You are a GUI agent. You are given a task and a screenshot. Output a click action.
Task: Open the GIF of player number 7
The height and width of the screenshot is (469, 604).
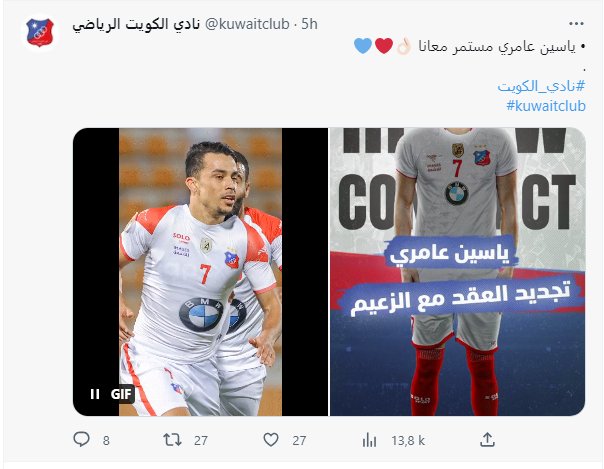pos(200,271)
